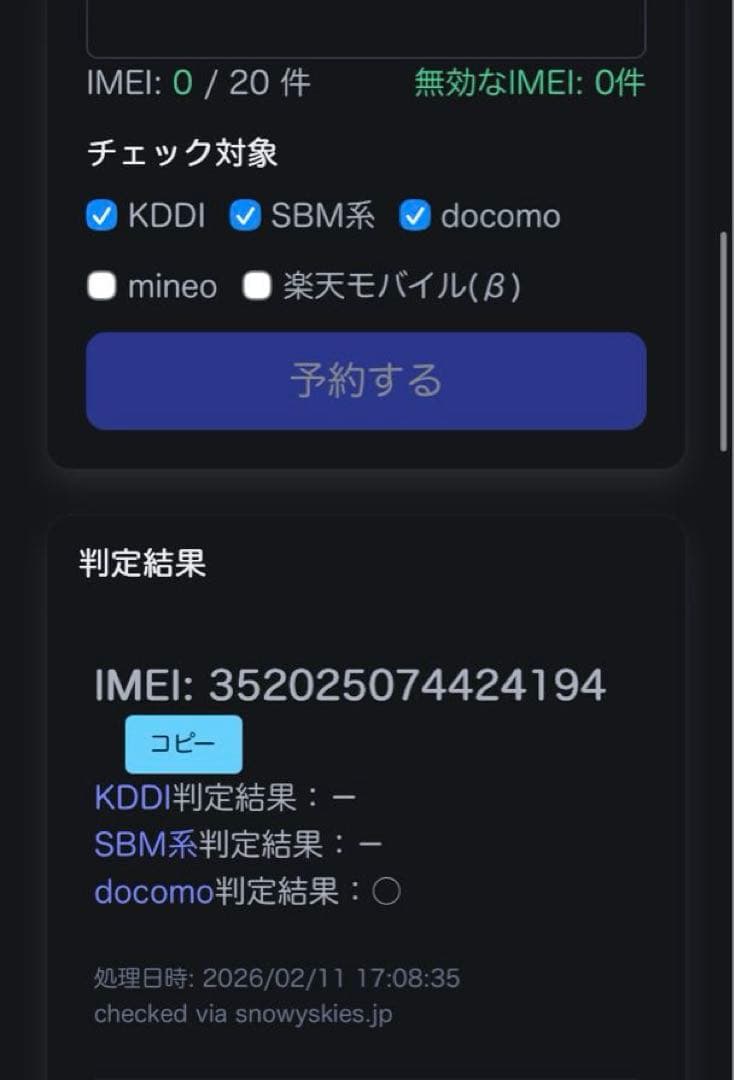Click the KDDI判定結果 result line
The width and height of the screenshot is (734, 1080).
tap(227, 797)
